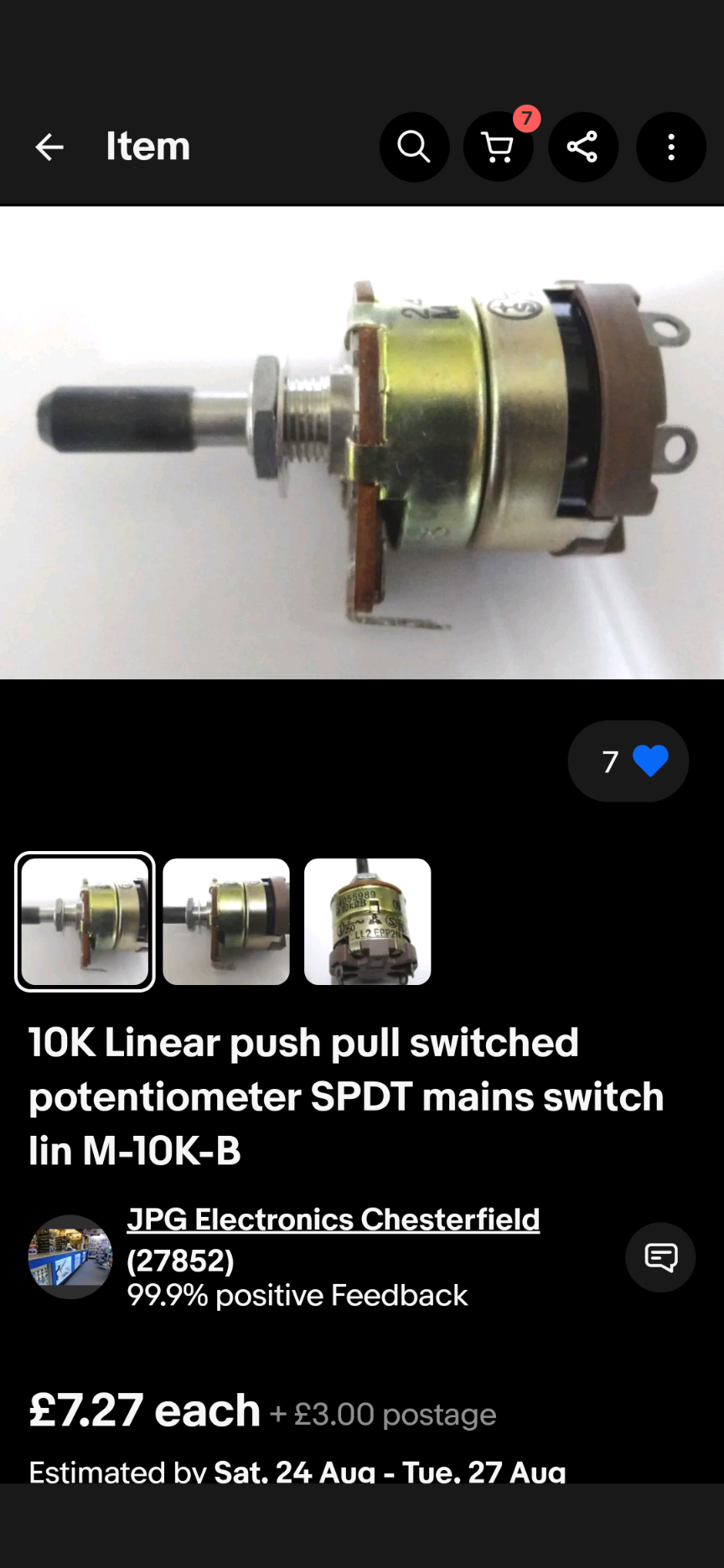Viewport: 724px width, 1568px height.
Task: Open seller JPG Electronics Chesterfield
Action: (x=333, y=1220)
